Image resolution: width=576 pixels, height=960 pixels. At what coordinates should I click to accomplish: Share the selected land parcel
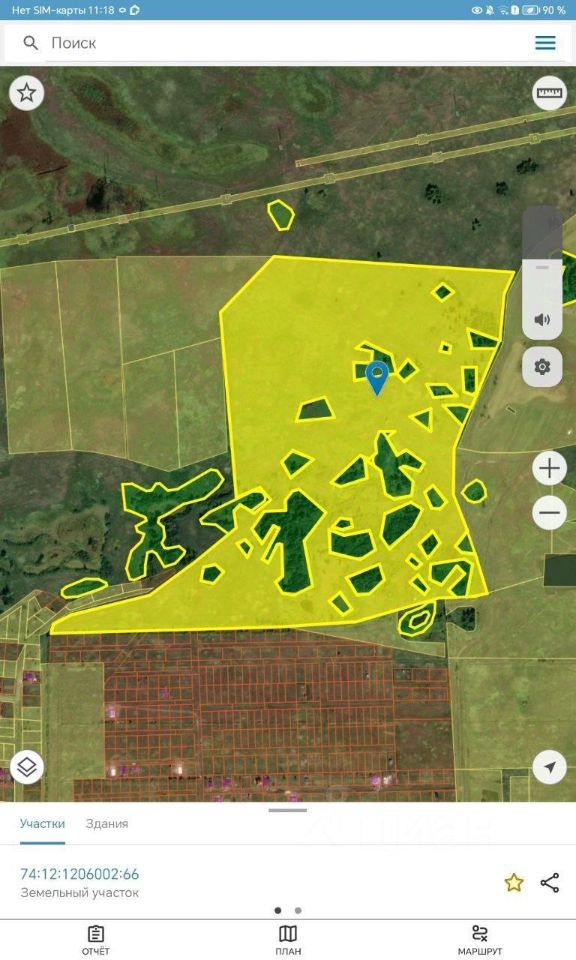(550, 882)
